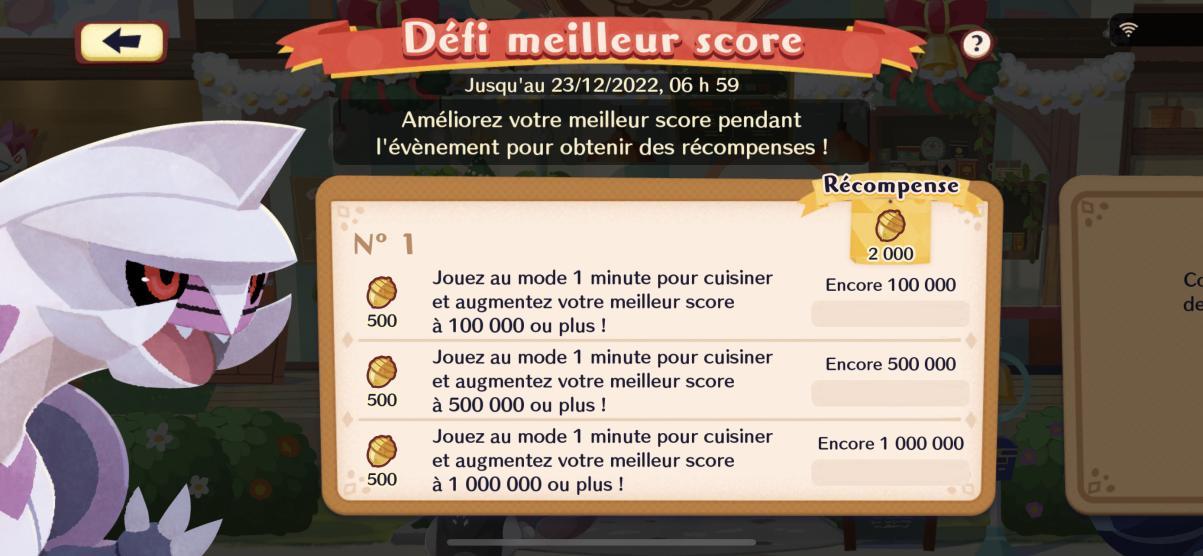1203x556 pixels.
Task: Open the help question mark icon
Action: click(976, 44)
